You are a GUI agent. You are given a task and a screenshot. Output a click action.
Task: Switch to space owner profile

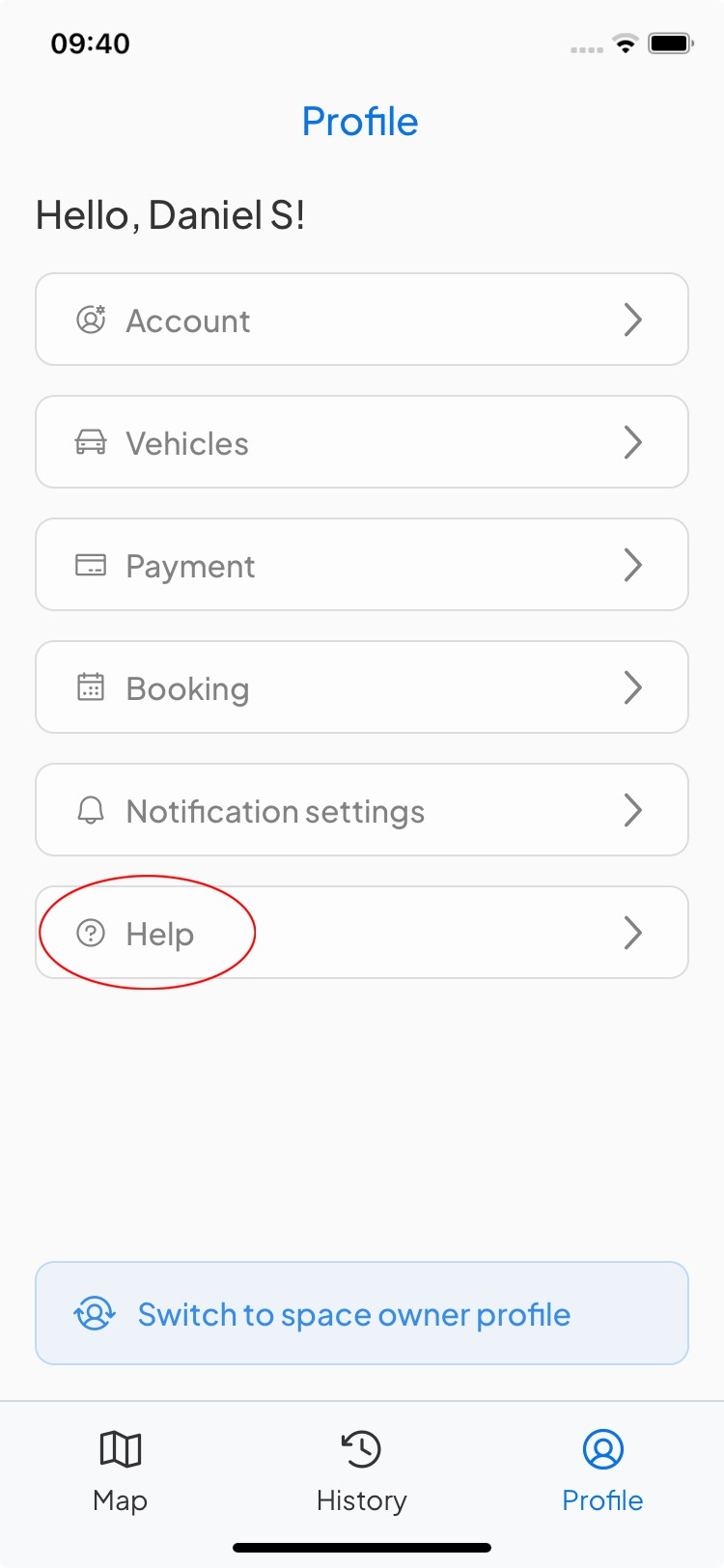(x=361, y=1313)
